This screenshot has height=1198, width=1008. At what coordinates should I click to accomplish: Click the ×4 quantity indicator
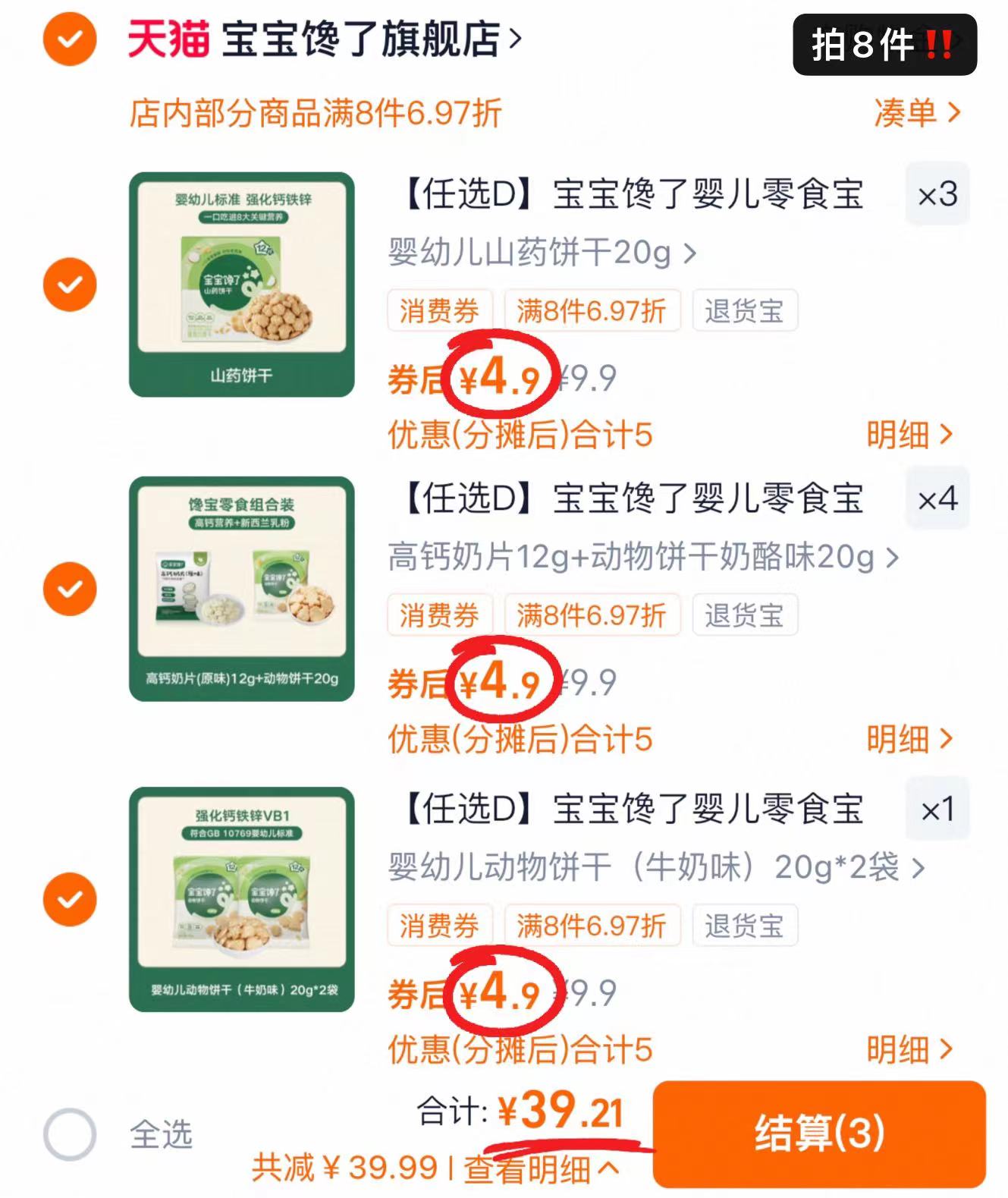(937, 500)
